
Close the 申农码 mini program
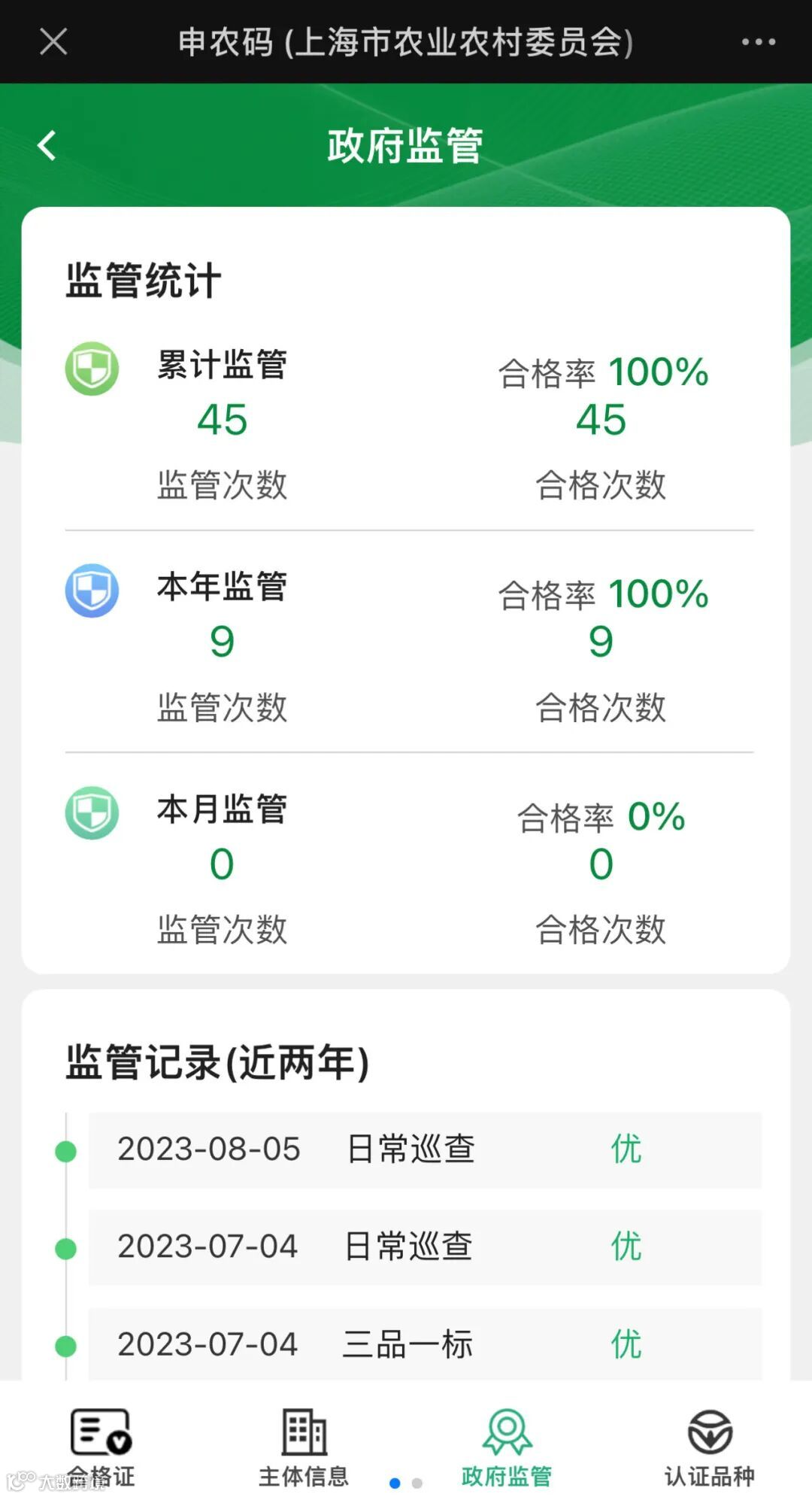tap(53, 41)
